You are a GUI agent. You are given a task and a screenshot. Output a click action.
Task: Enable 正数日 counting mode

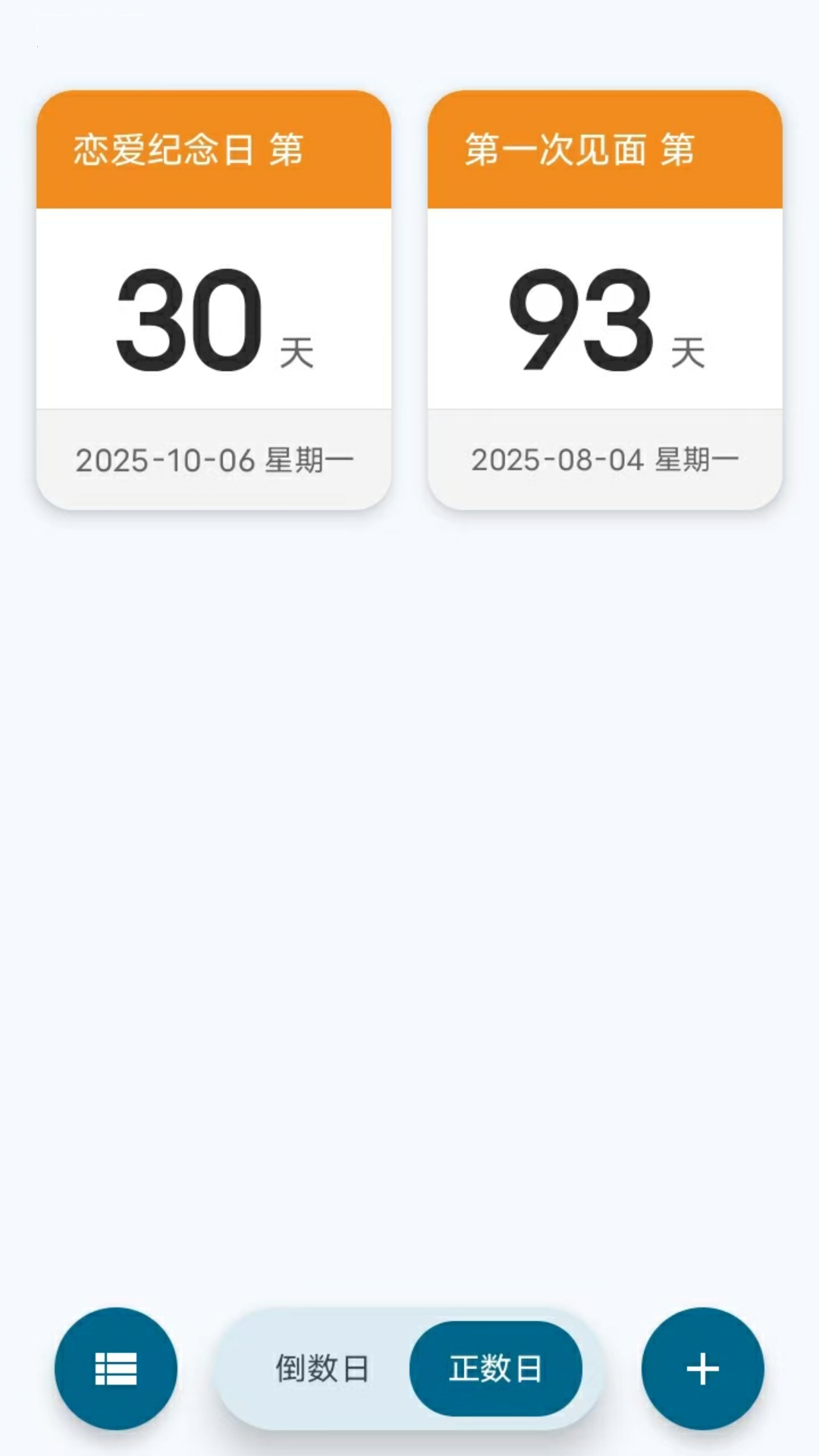(x=496, y=1368)
